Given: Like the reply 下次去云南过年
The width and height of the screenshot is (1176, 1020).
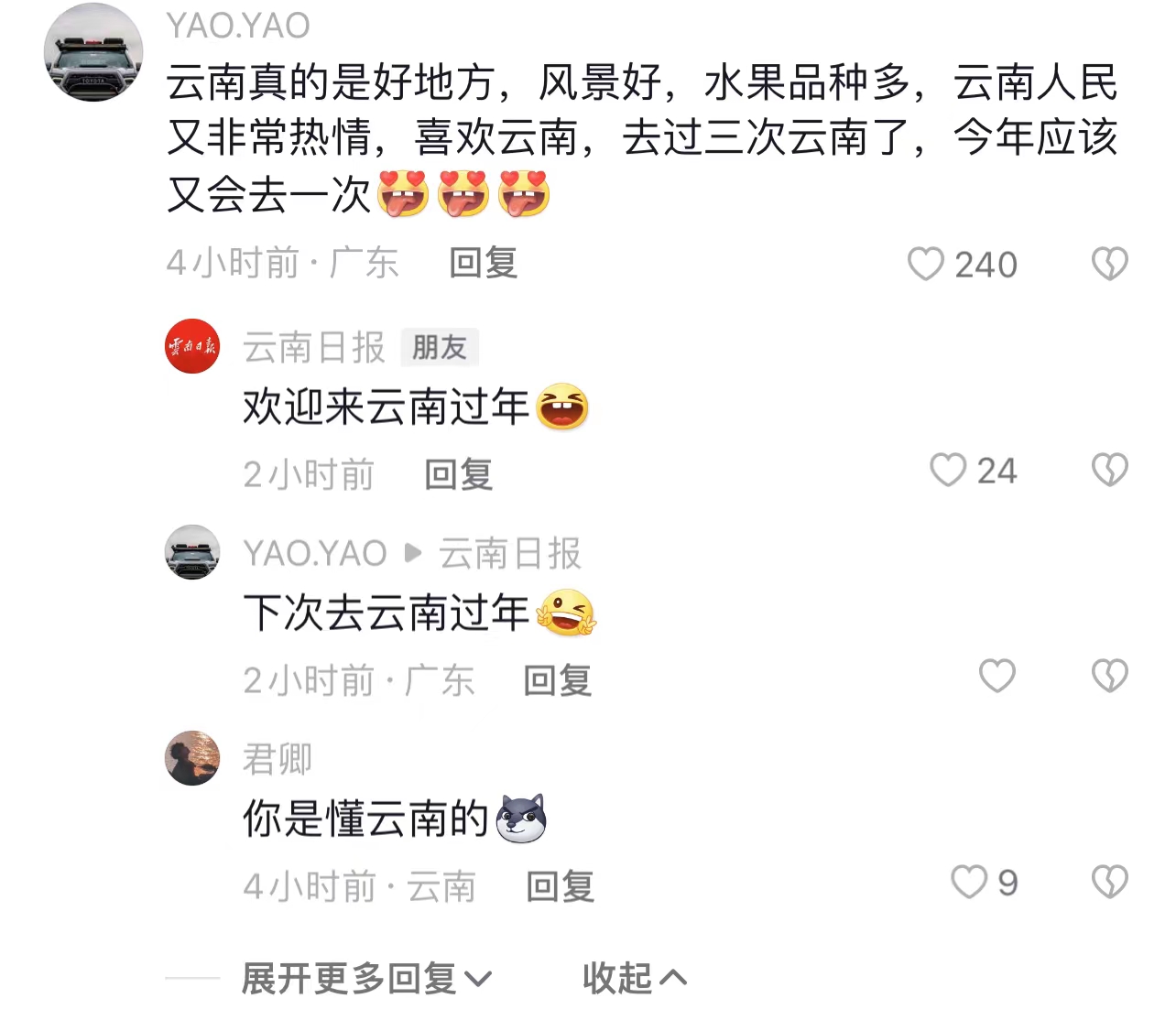Looking at the screenshot, I should (x=996, y=677).
